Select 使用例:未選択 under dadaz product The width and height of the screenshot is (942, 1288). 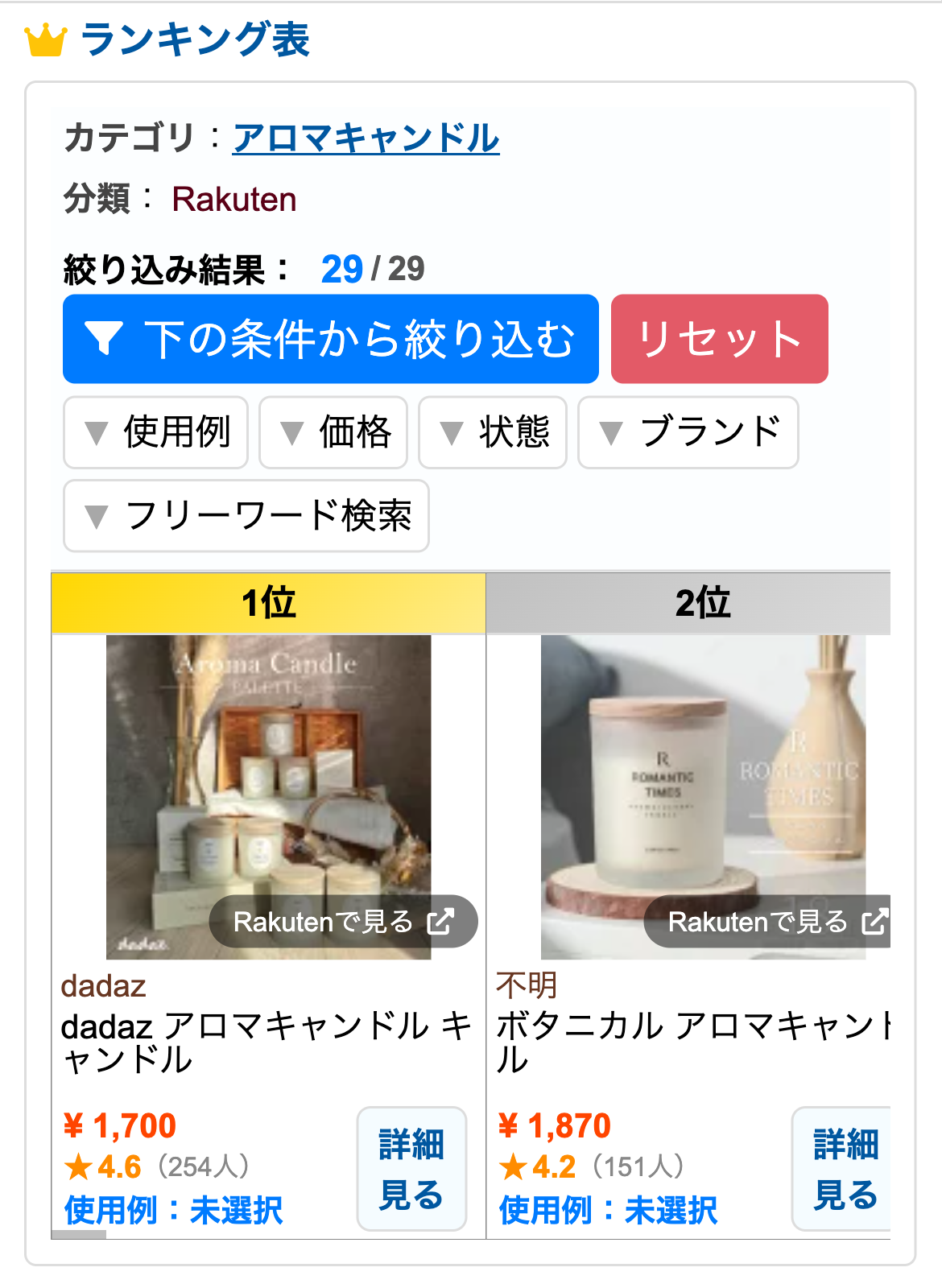tap(174, 1210)
